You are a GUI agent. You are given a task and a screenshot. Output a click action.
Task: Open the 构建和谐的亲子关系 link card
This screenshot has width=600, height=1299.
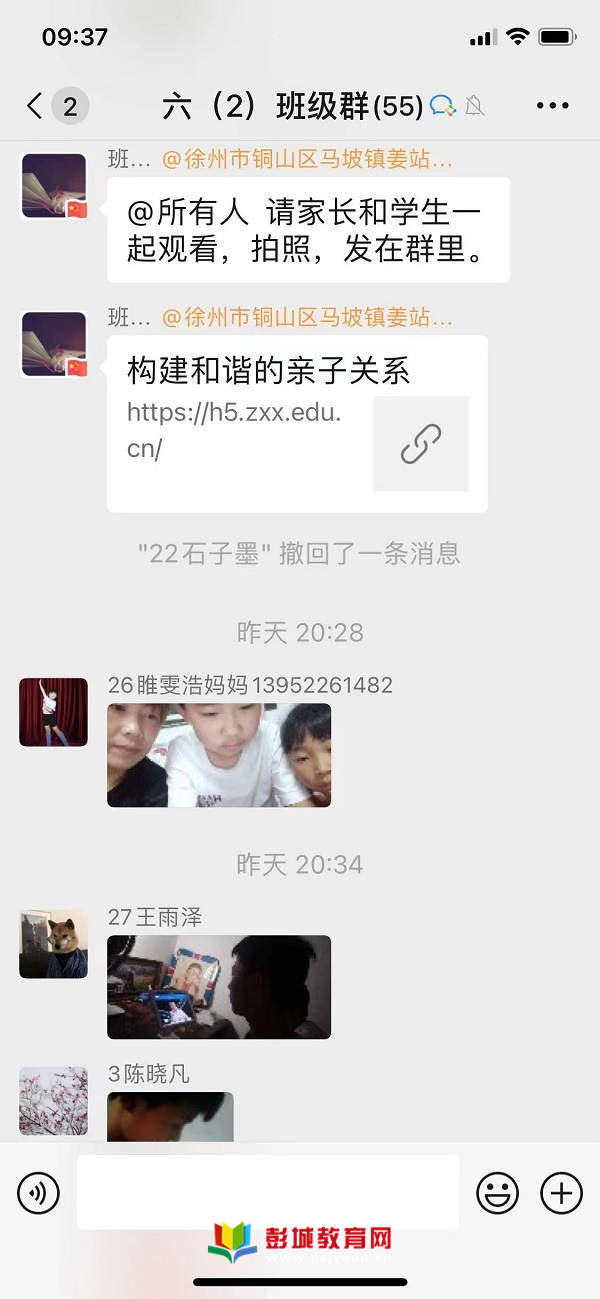[x=297, y=423]
